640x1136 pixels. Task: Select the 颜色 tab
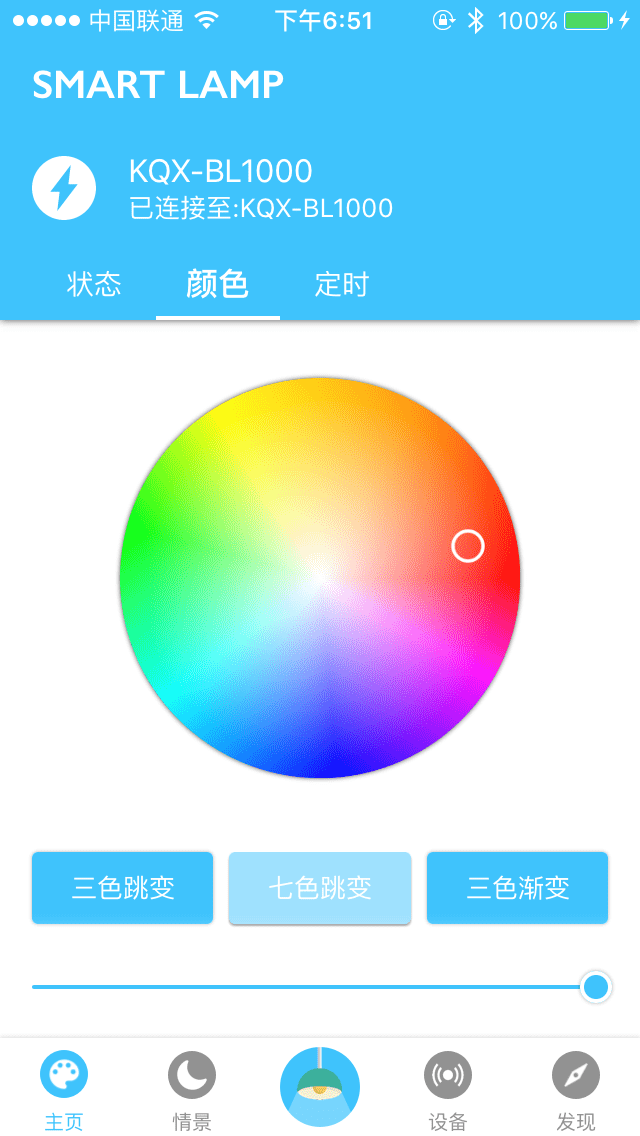217,285
